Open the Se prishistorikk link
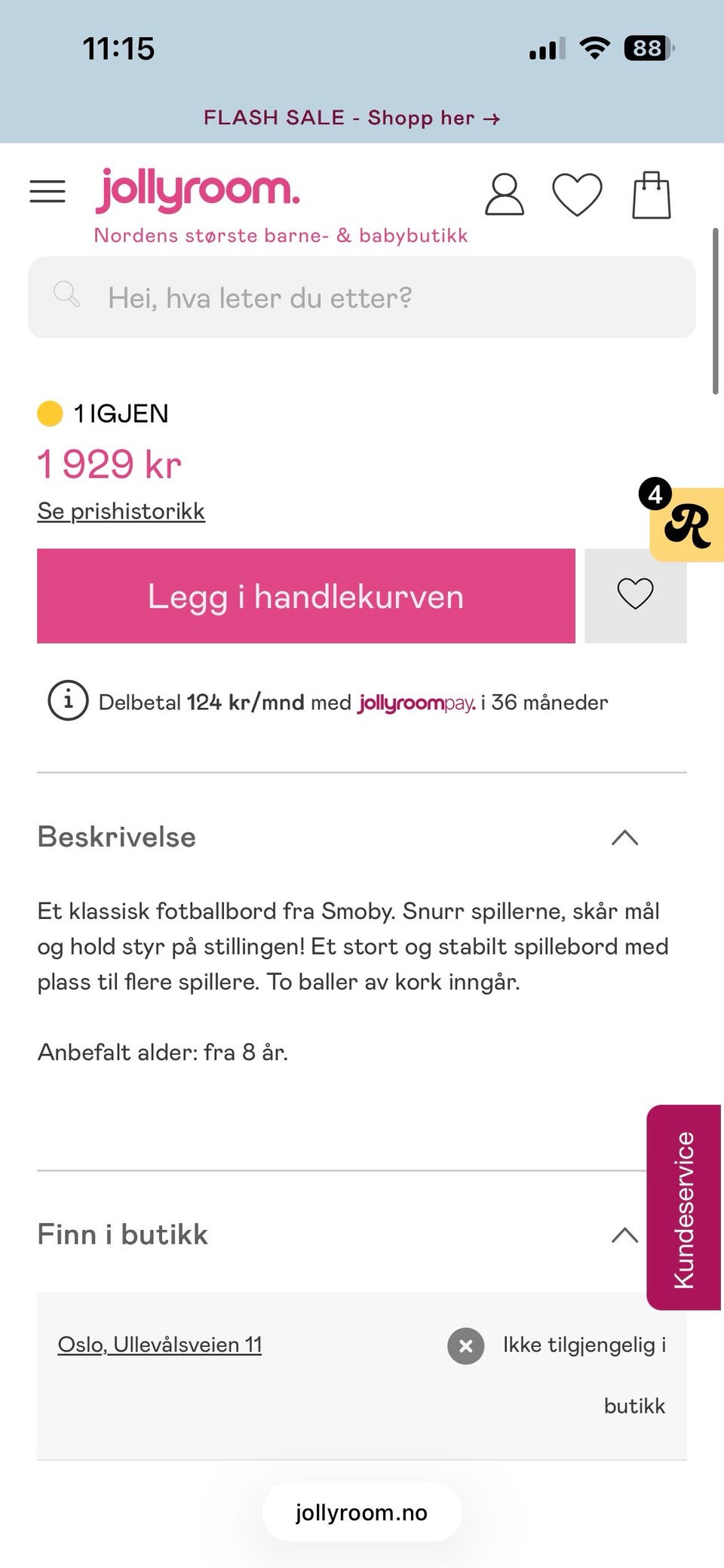724x1568 pixels. 121,511
